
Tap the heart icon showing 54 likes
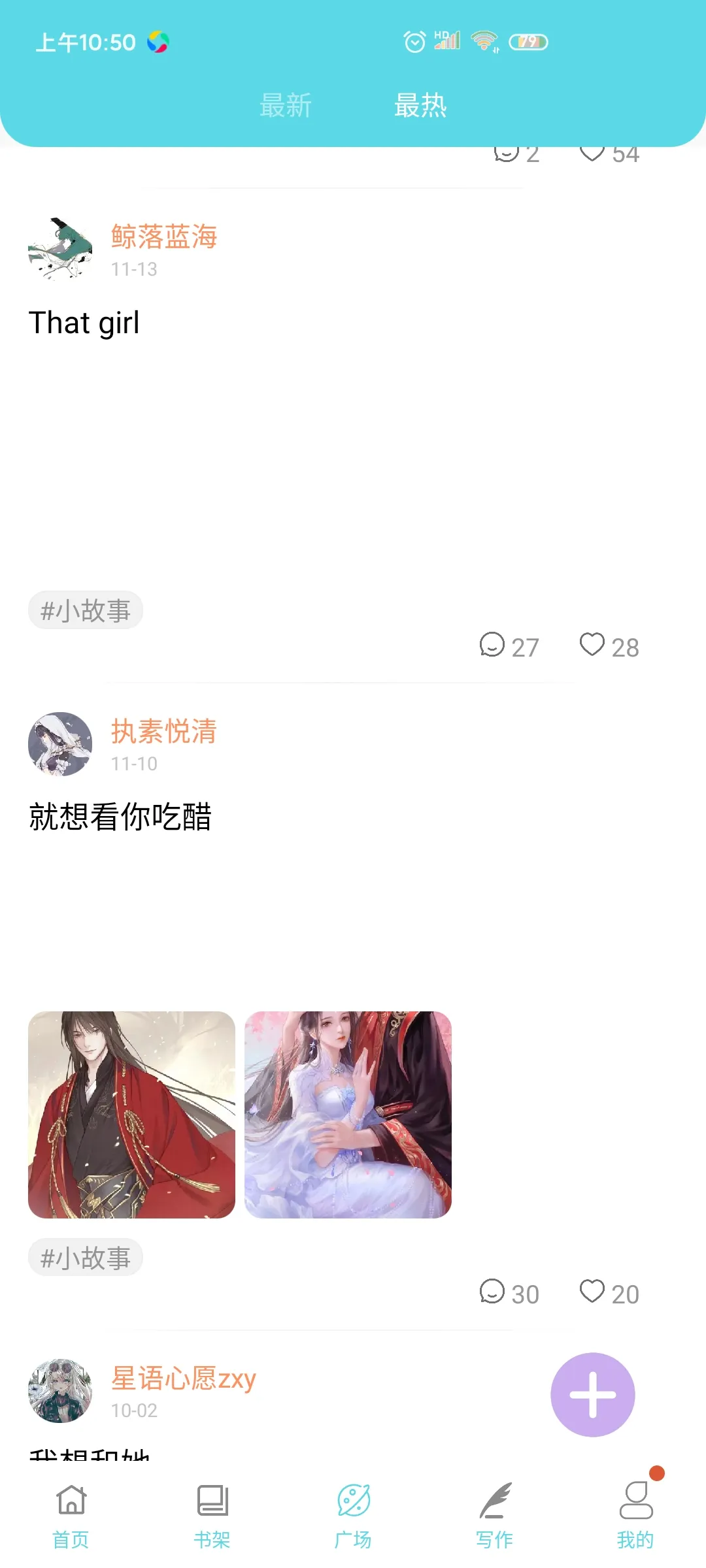point(592,154)
